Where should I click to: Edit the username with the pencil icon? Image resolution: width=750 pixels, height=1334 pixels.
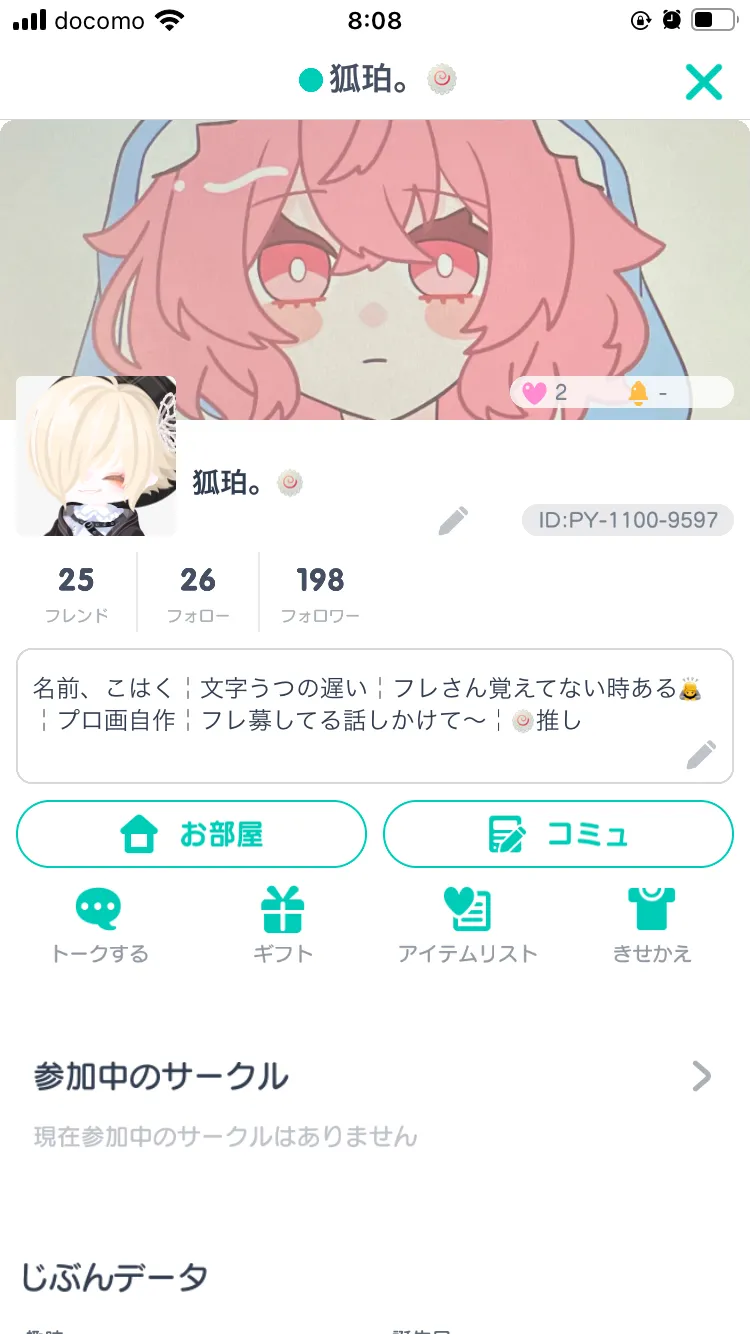pyautogui.click(x=453, y=521)
